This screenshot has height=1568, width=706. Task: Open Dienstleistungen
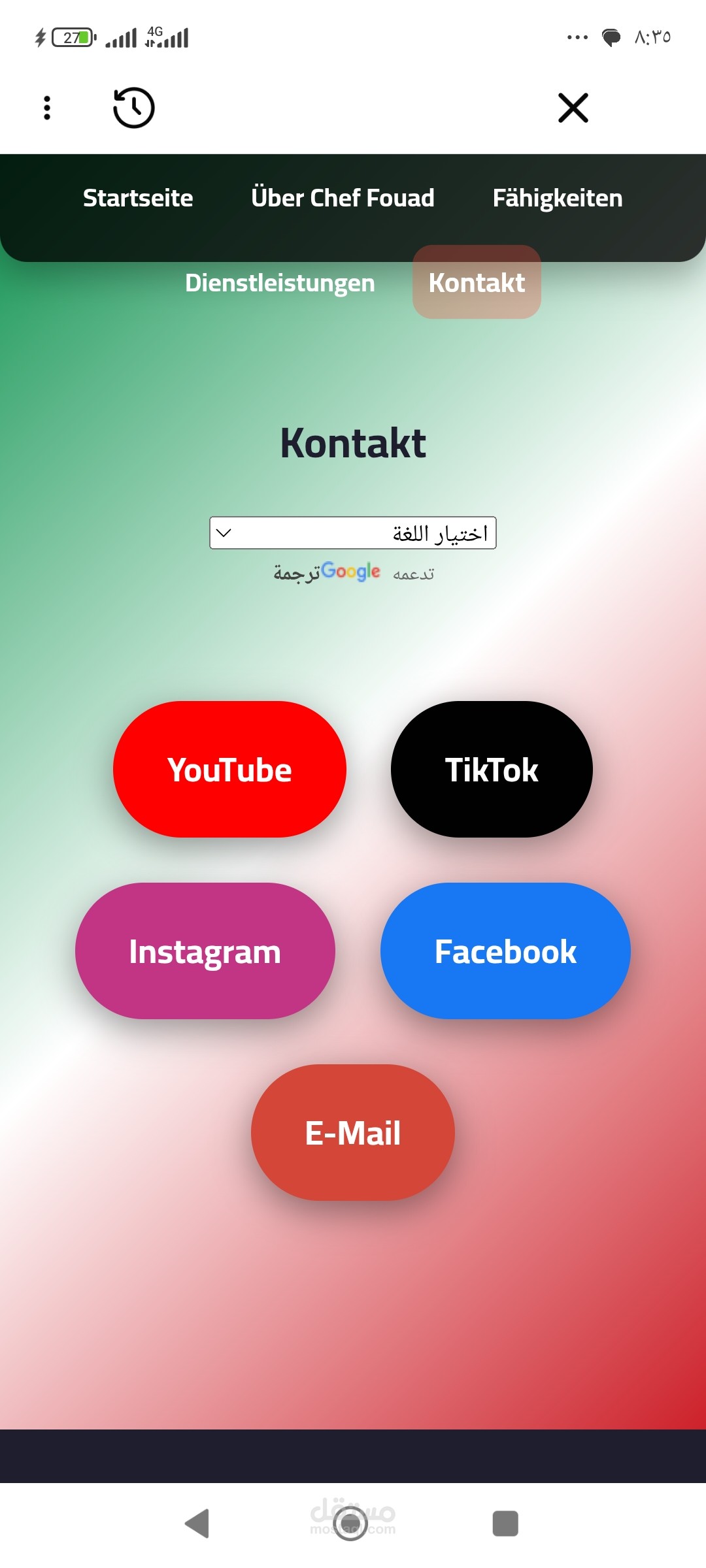pos(280,283)
